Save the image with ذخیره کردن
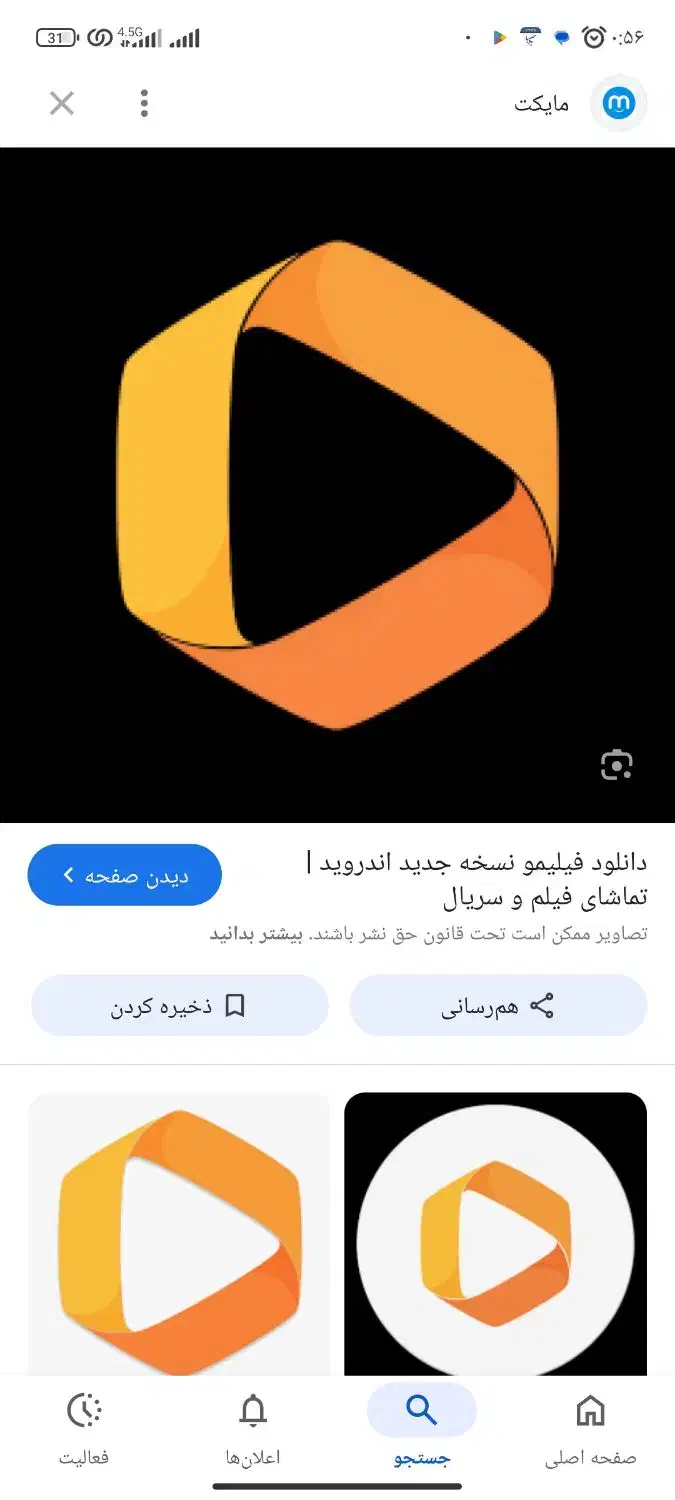Screen dimensions: 675x1500 [180, 1006]
